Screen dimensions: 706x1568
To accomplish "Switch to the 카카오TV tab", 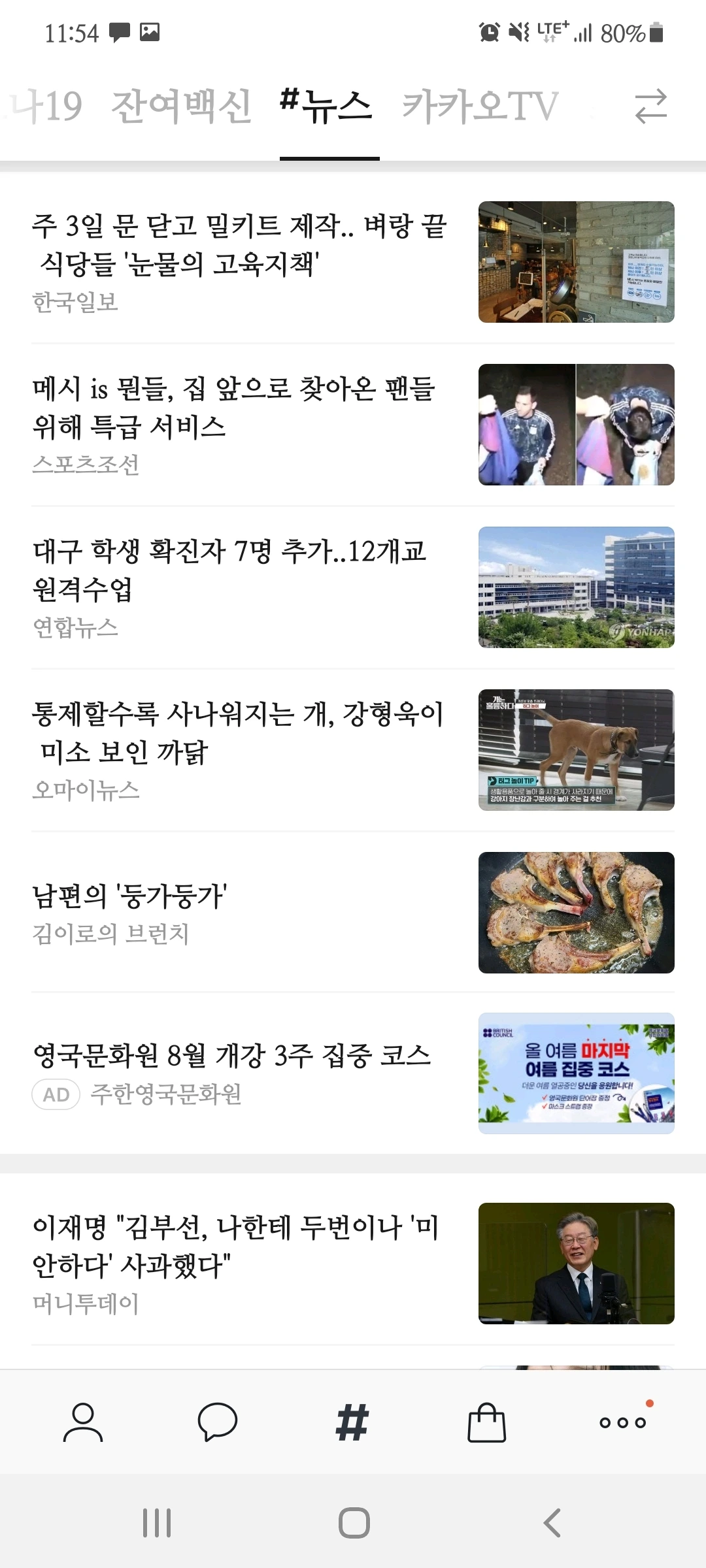I will click(x=480, y=106).
